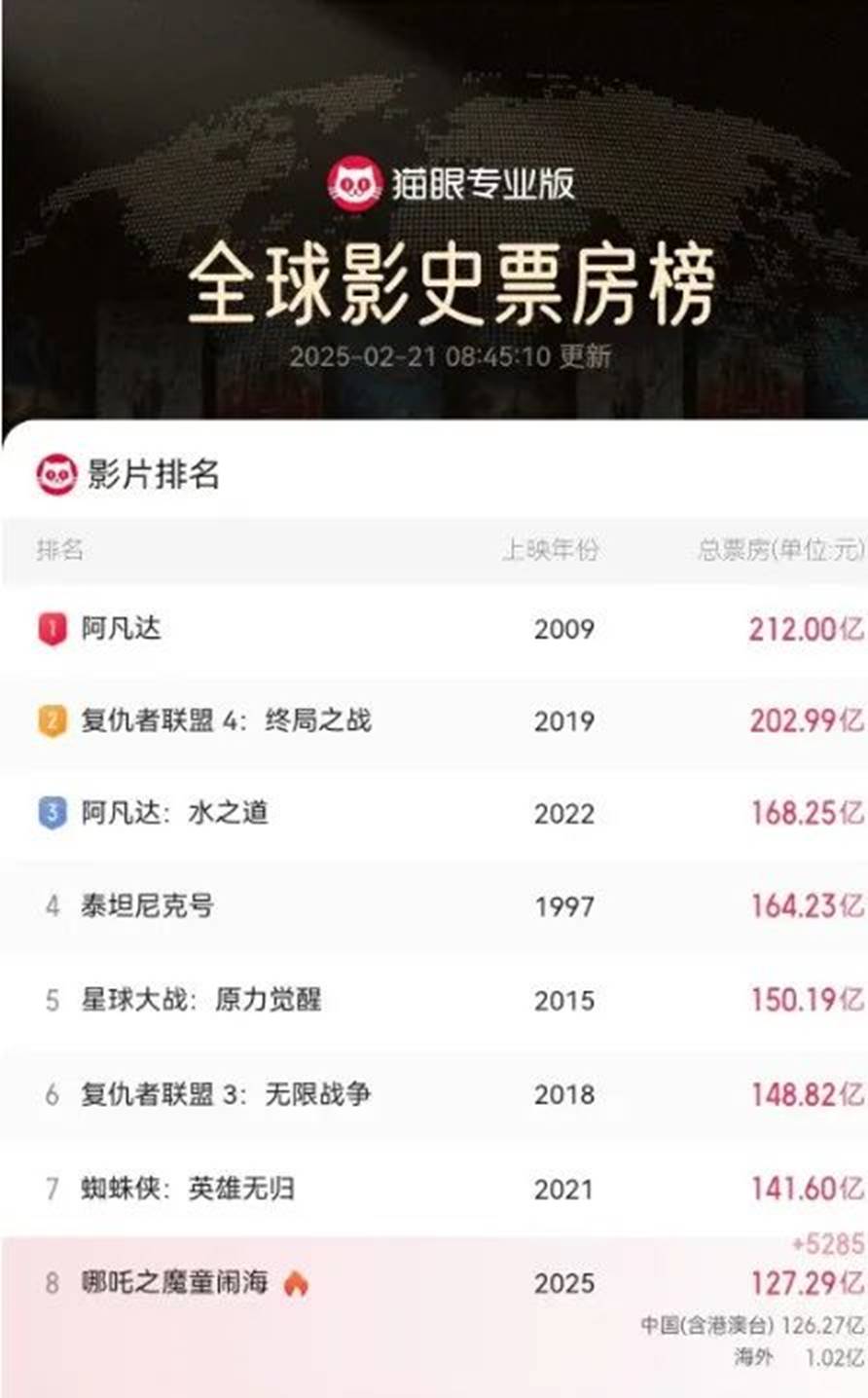Select the 蜘蛛侠: 英雄无归 row
Viewport: 868px width, 1398px height.
click(188, 1189)
